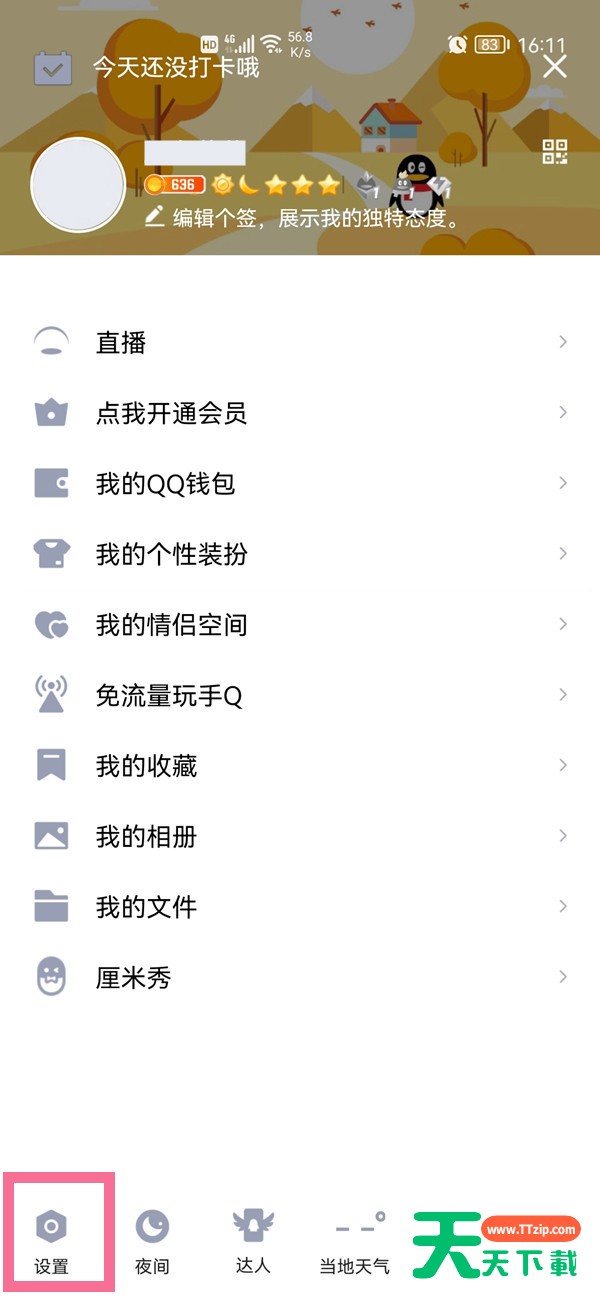The width and height of the screenshot is (600, 1300).
Task: Open 点我开通会员 membership
Action: 300,413
